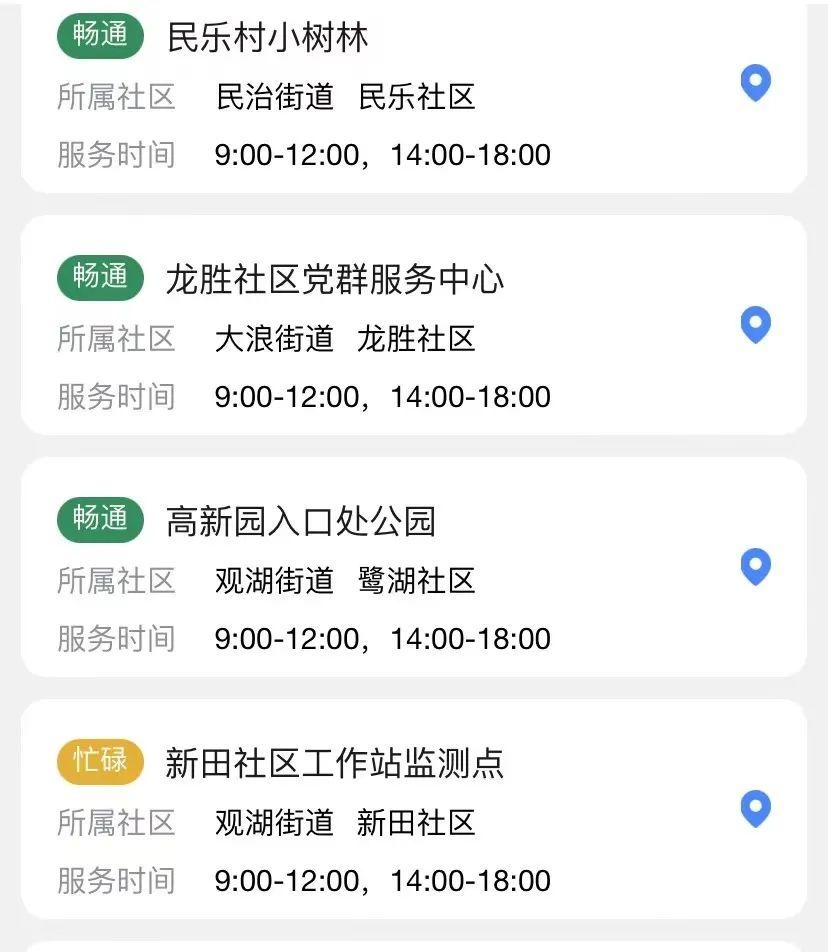Open the 民乐村小树林 testing site card
The width and height of the screenshot is (828, 952).
(268, 38)
